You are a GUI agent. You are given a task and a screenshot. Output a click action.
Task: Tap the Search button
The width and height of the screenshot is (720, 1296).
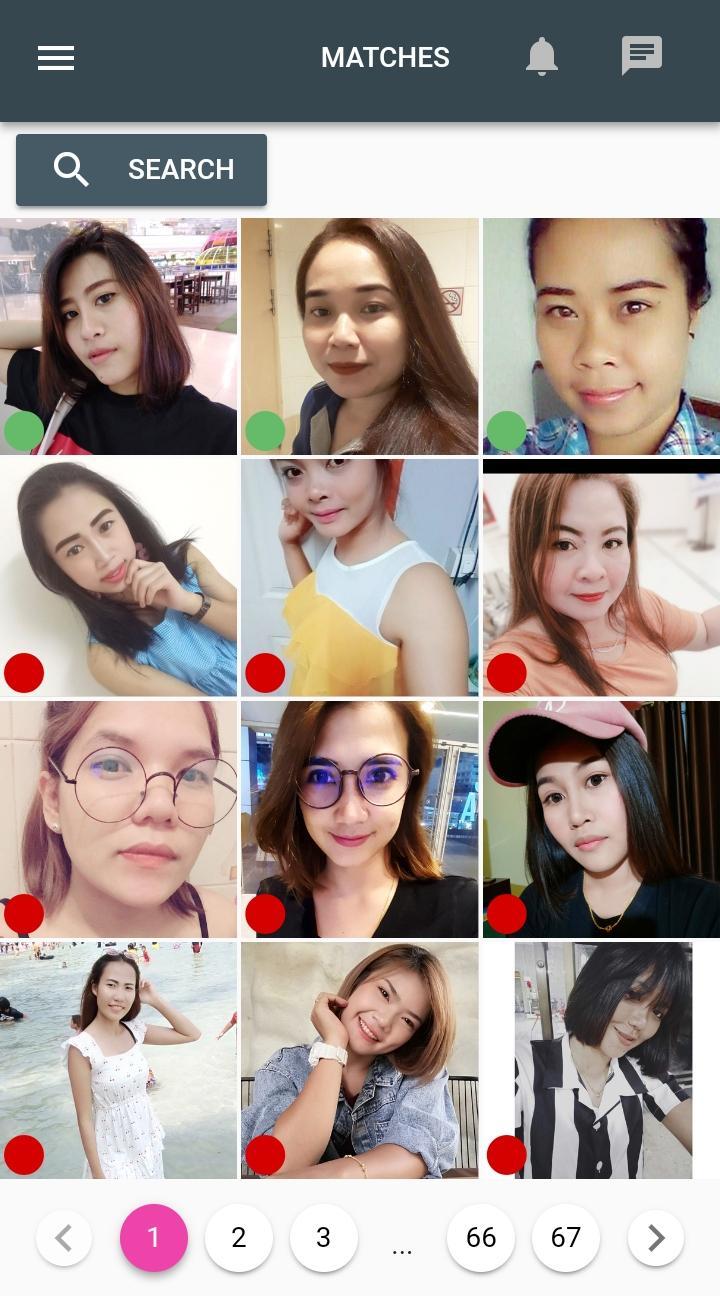(141, 170)
